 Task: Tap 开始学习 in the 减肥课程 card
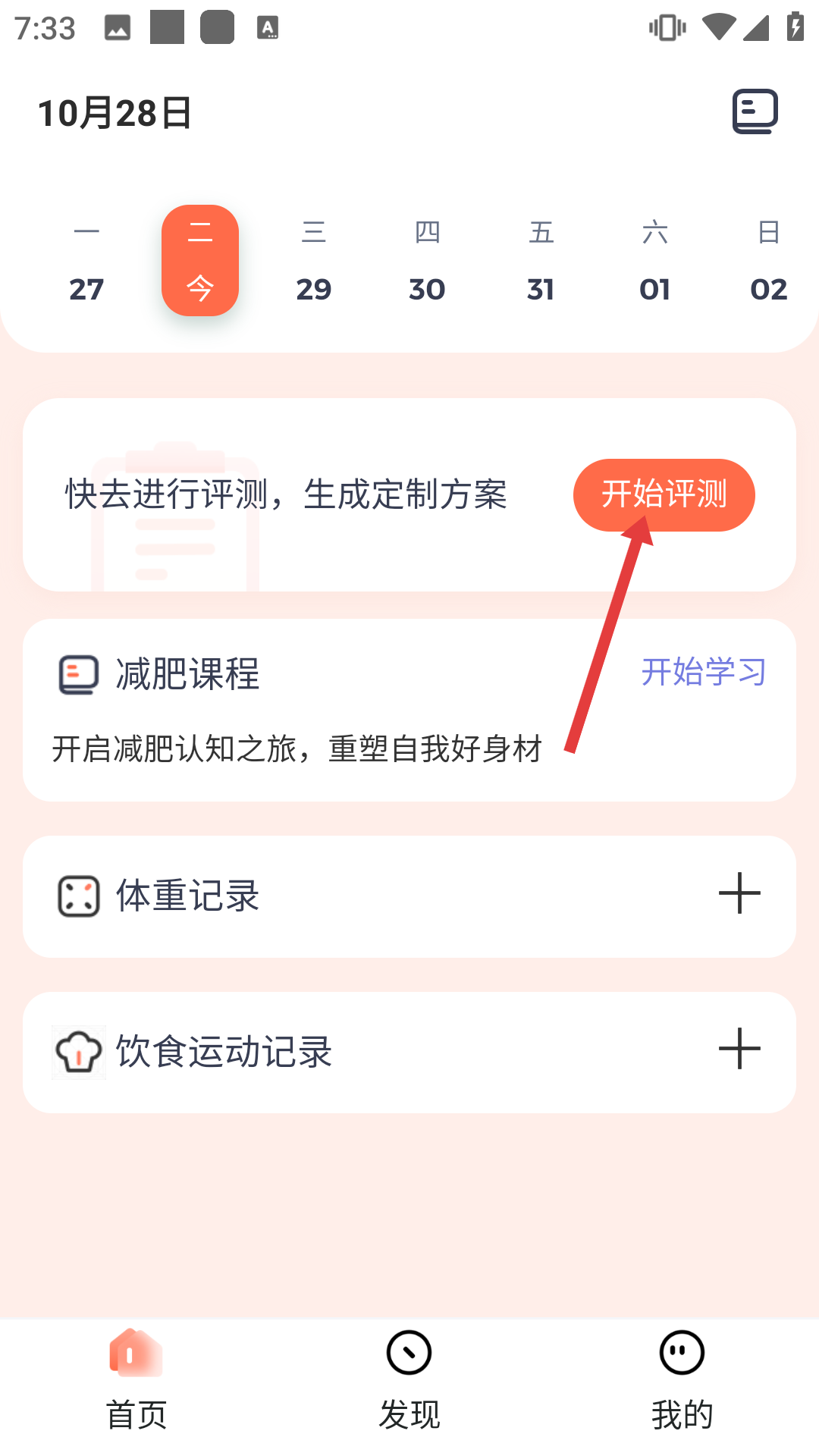pyautogui.click(x=703, y=672)
